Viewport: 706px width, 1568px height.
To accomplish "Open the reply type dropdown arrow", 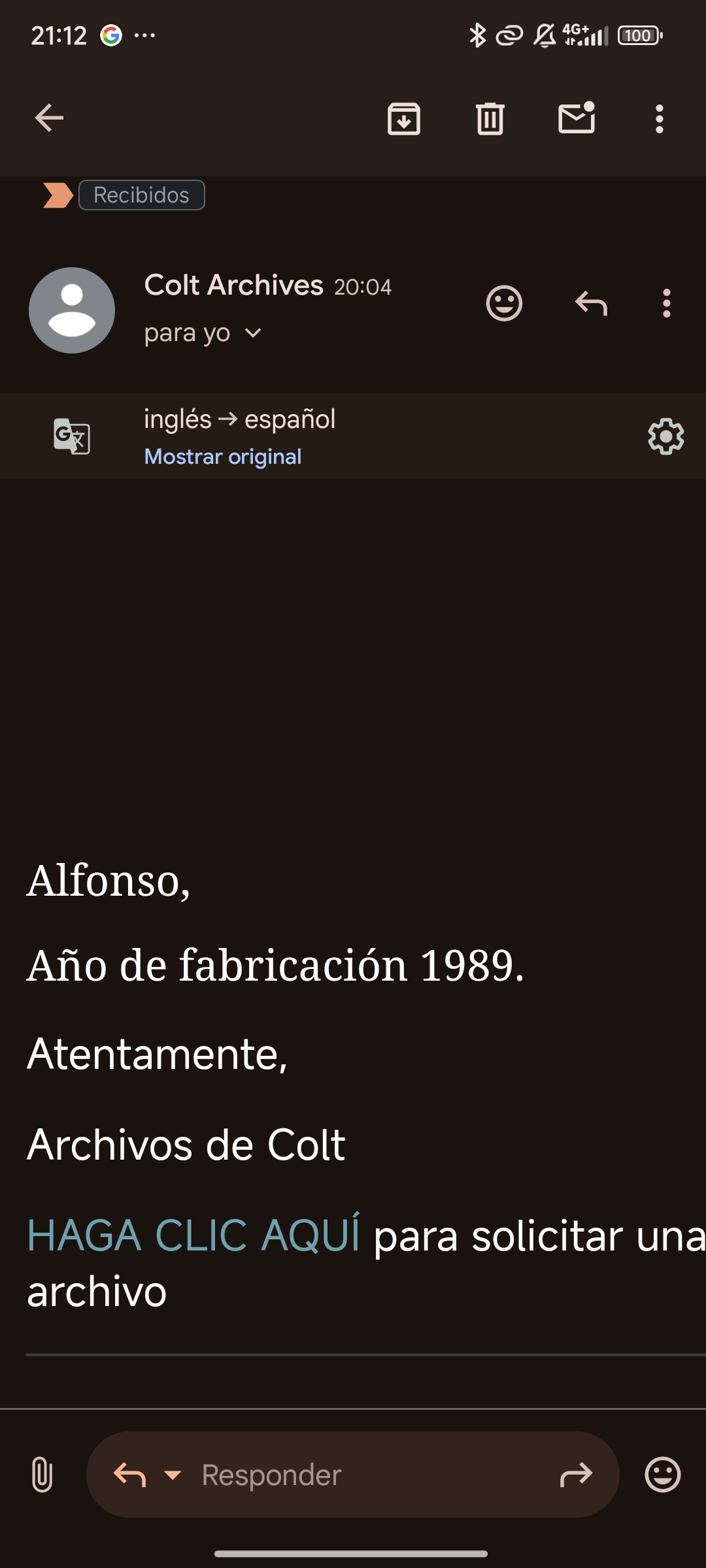I will coord(173,1475).
